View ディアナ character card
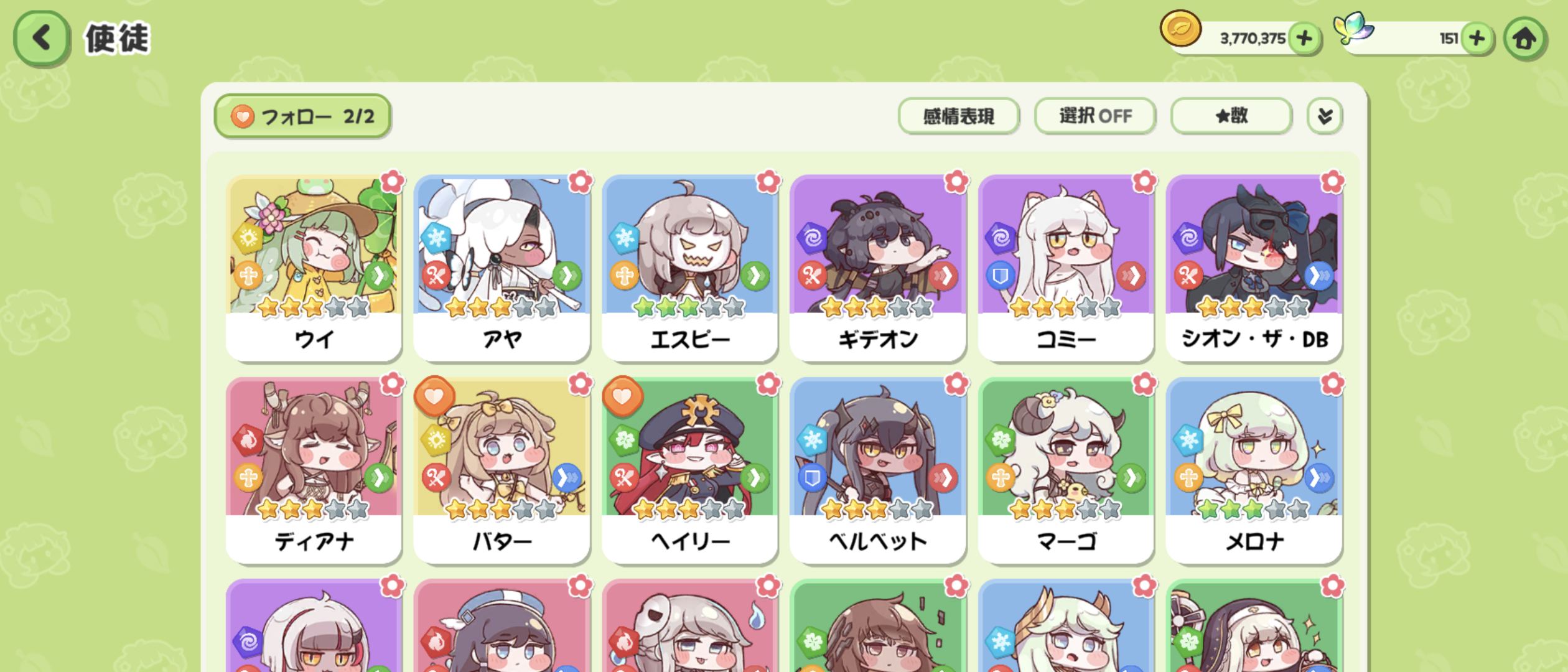 (314, 470)
